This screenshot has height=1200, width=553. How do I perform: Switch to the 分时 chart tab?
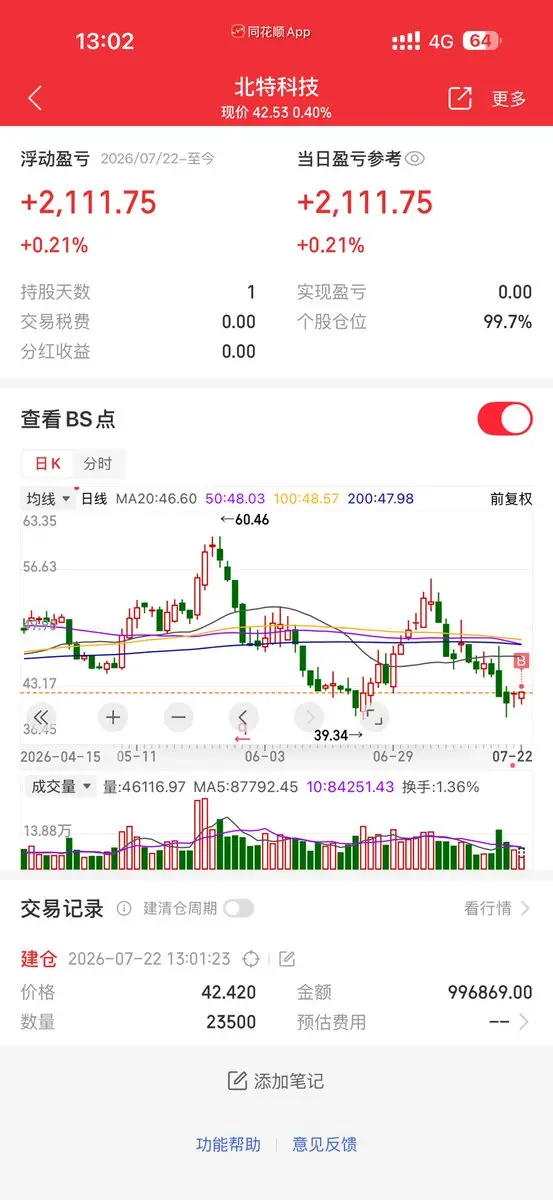pos(98,464)
